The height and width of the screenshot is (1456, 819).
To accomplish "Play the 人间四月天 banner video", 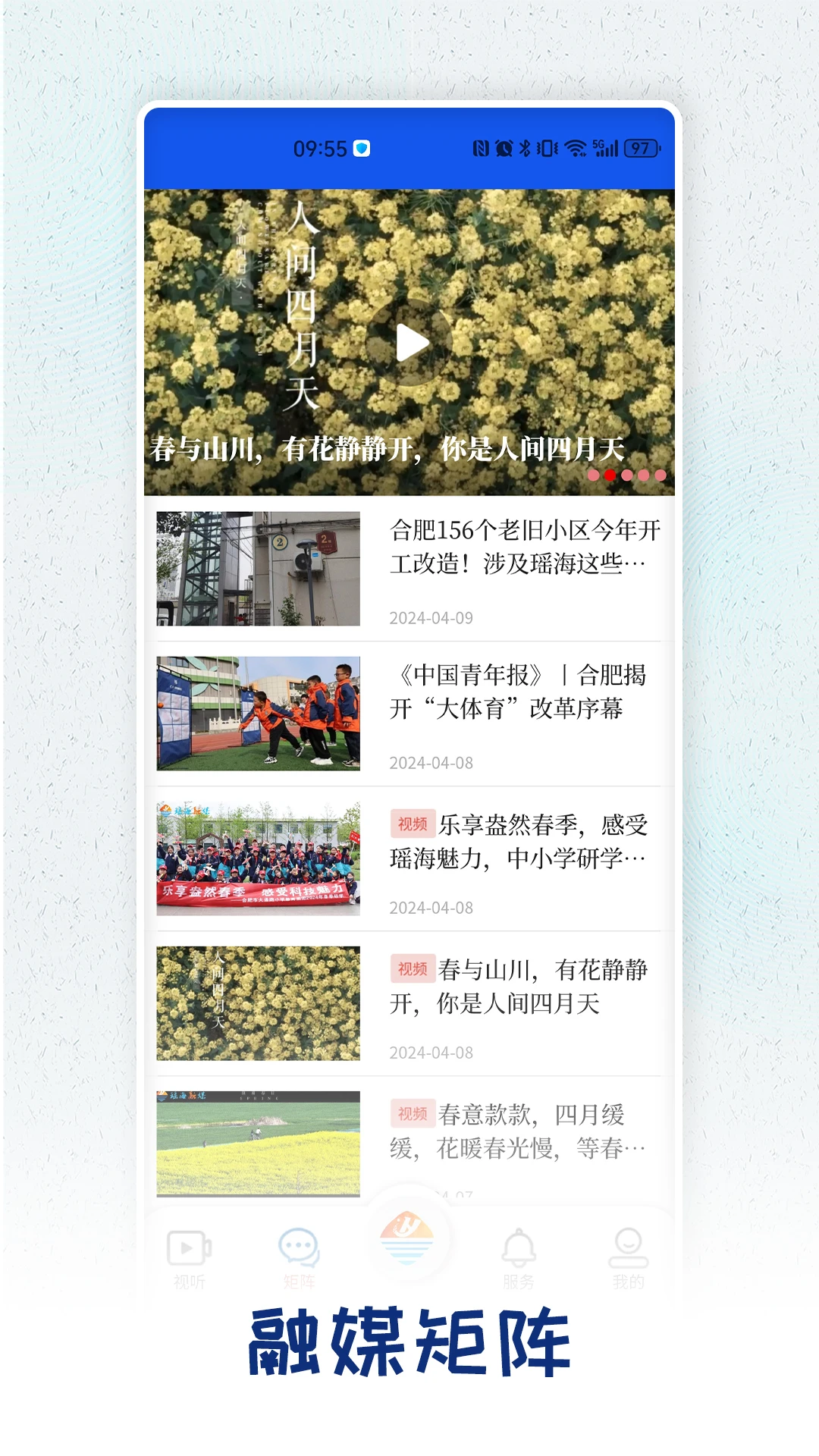I will [x=409, y=341].
